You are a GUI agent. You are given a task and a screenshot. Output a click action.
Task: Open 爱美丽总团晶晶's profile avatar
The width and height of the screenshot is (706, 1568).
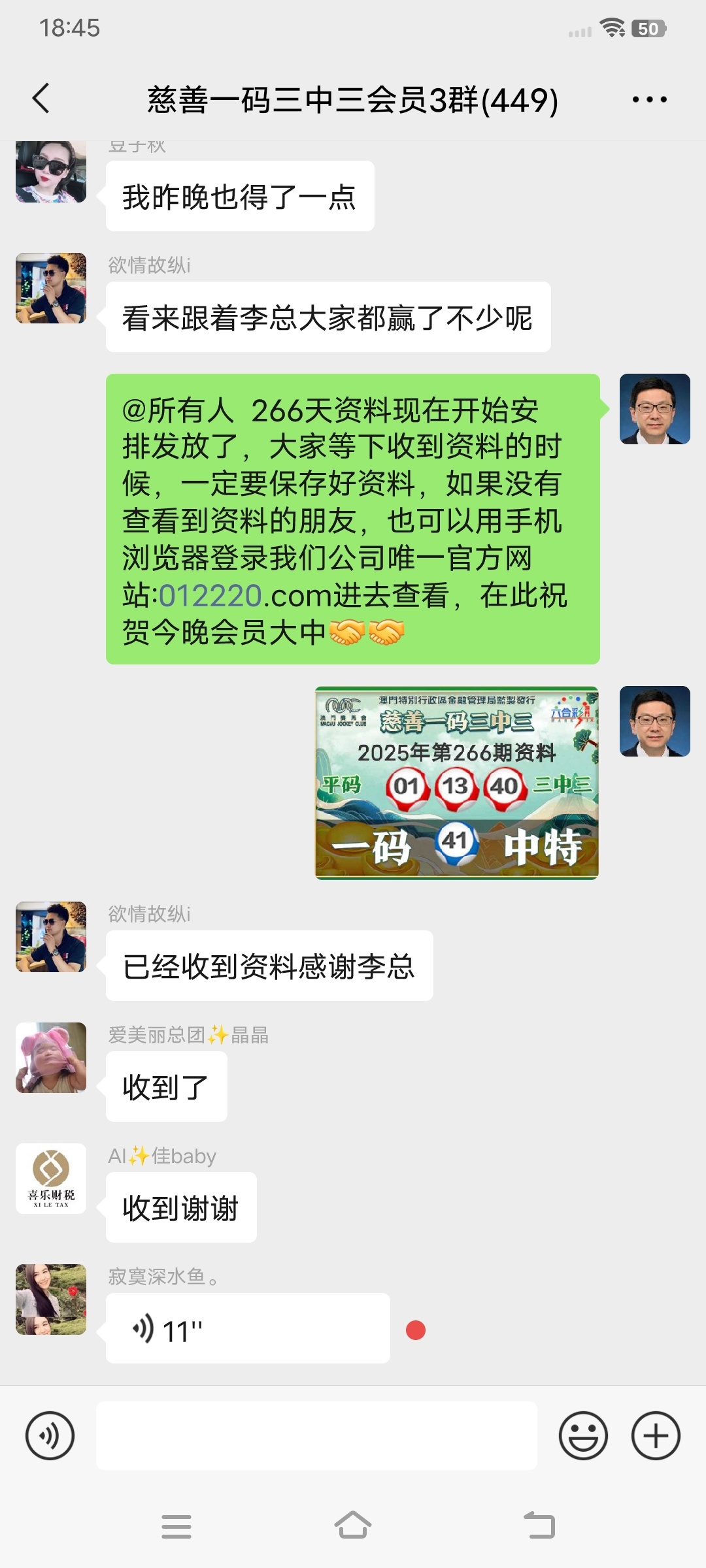[x=51, y=1058]
